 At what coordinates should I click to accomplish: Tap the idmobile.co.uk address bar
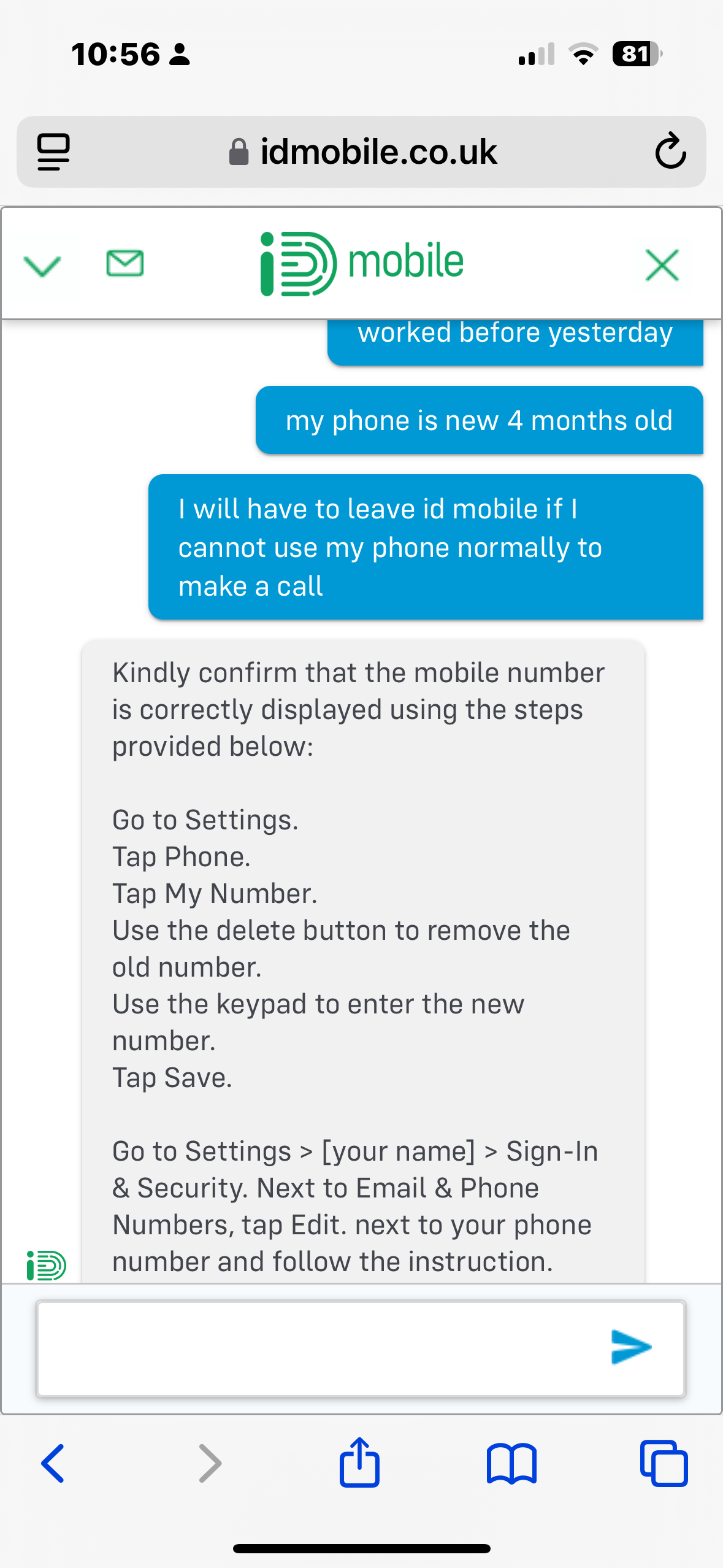pos(361,152)
